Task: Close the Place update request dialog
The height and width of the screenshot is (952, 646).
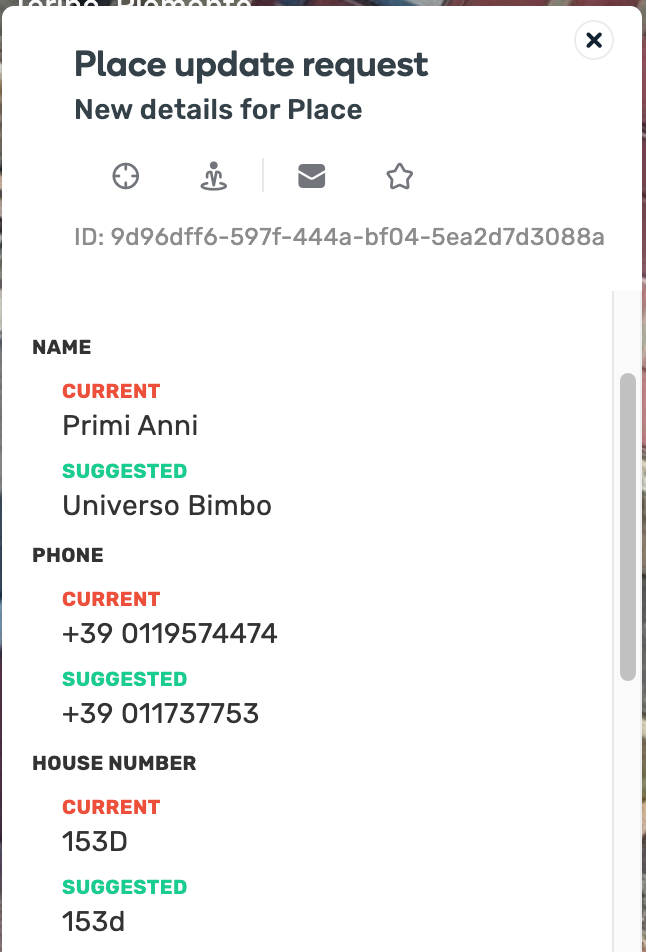Action: tap(594, 40)
